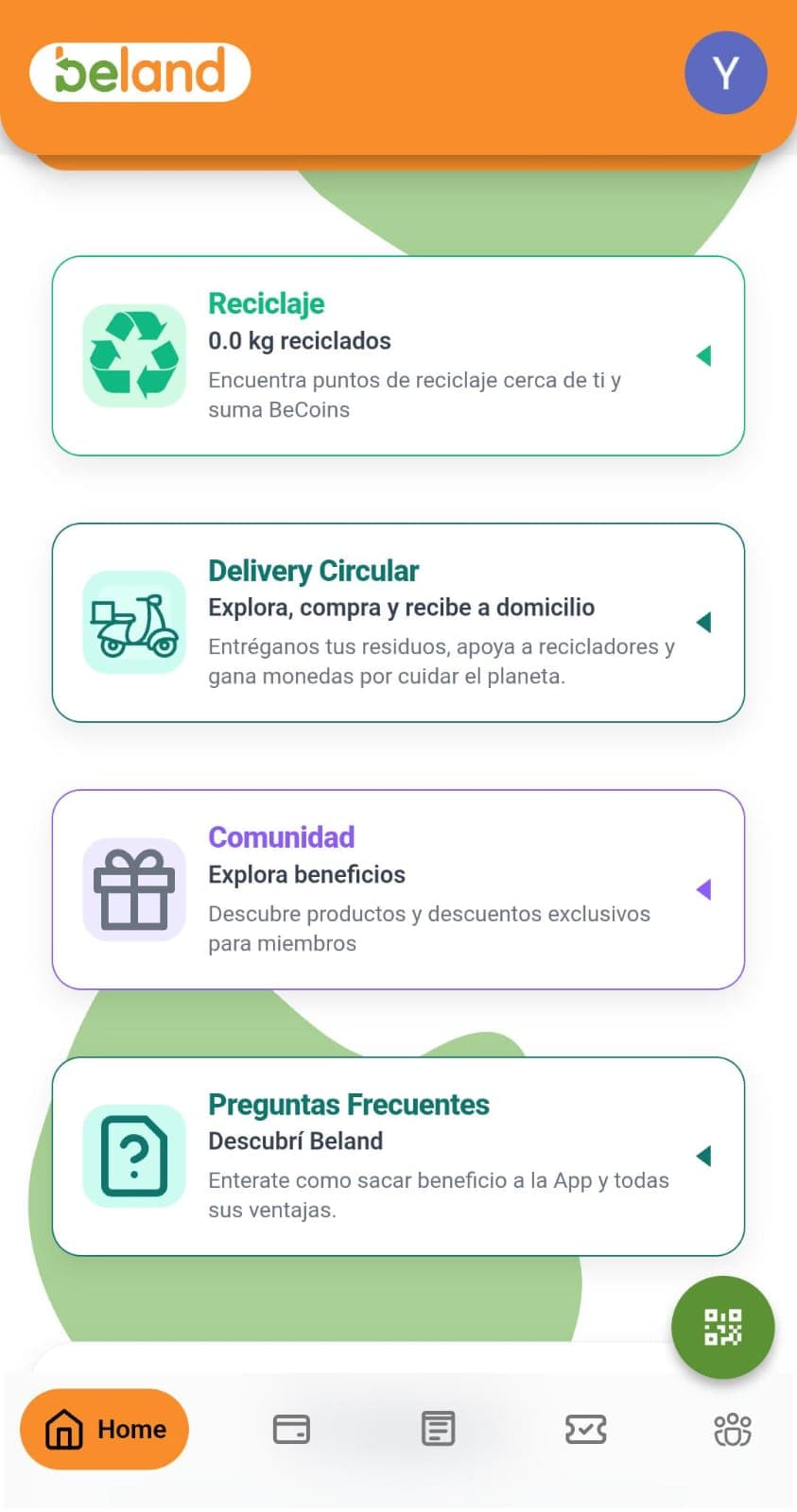
Task: Open the Comunidad benefits card
Action: [398, 889]
